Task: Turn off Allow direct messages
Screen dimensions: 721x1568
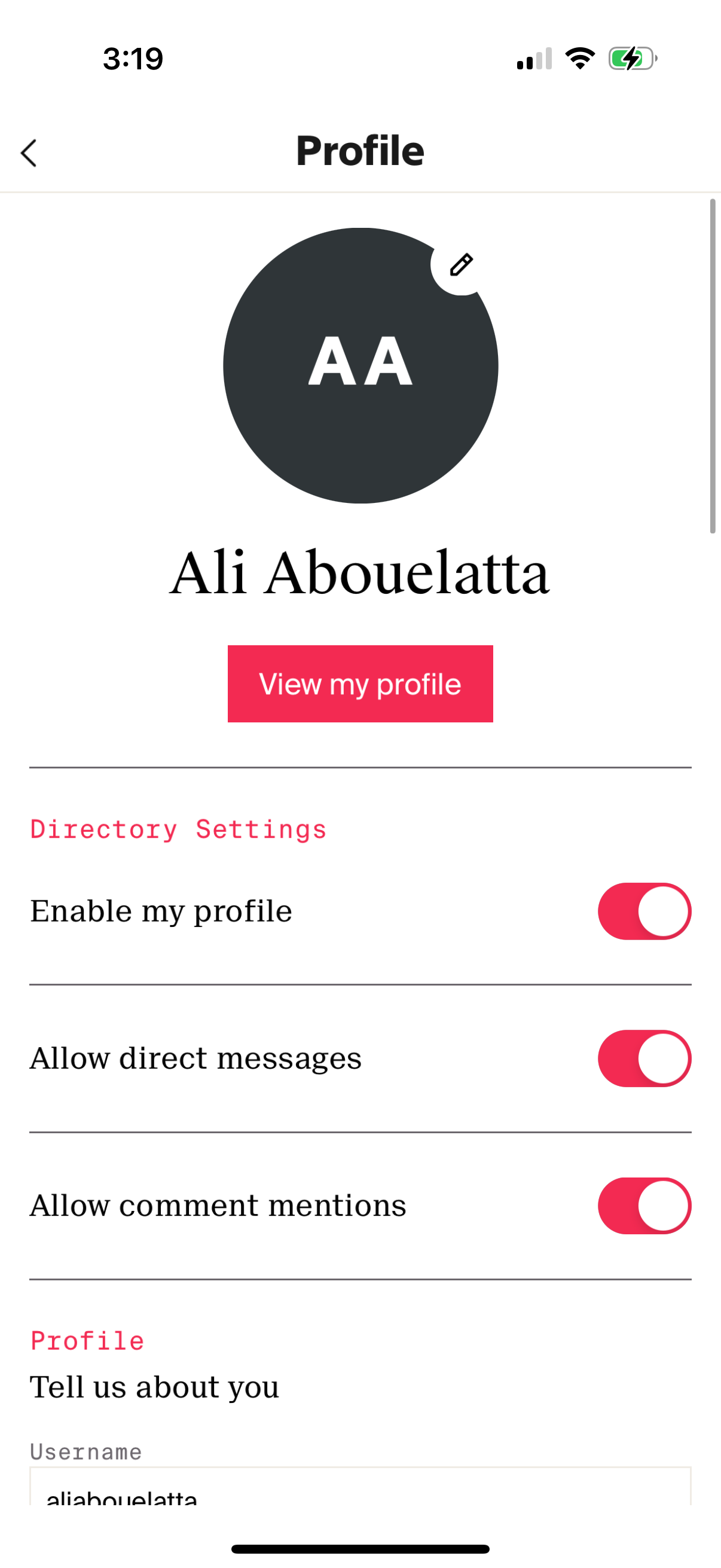Action: point(645,1058)
